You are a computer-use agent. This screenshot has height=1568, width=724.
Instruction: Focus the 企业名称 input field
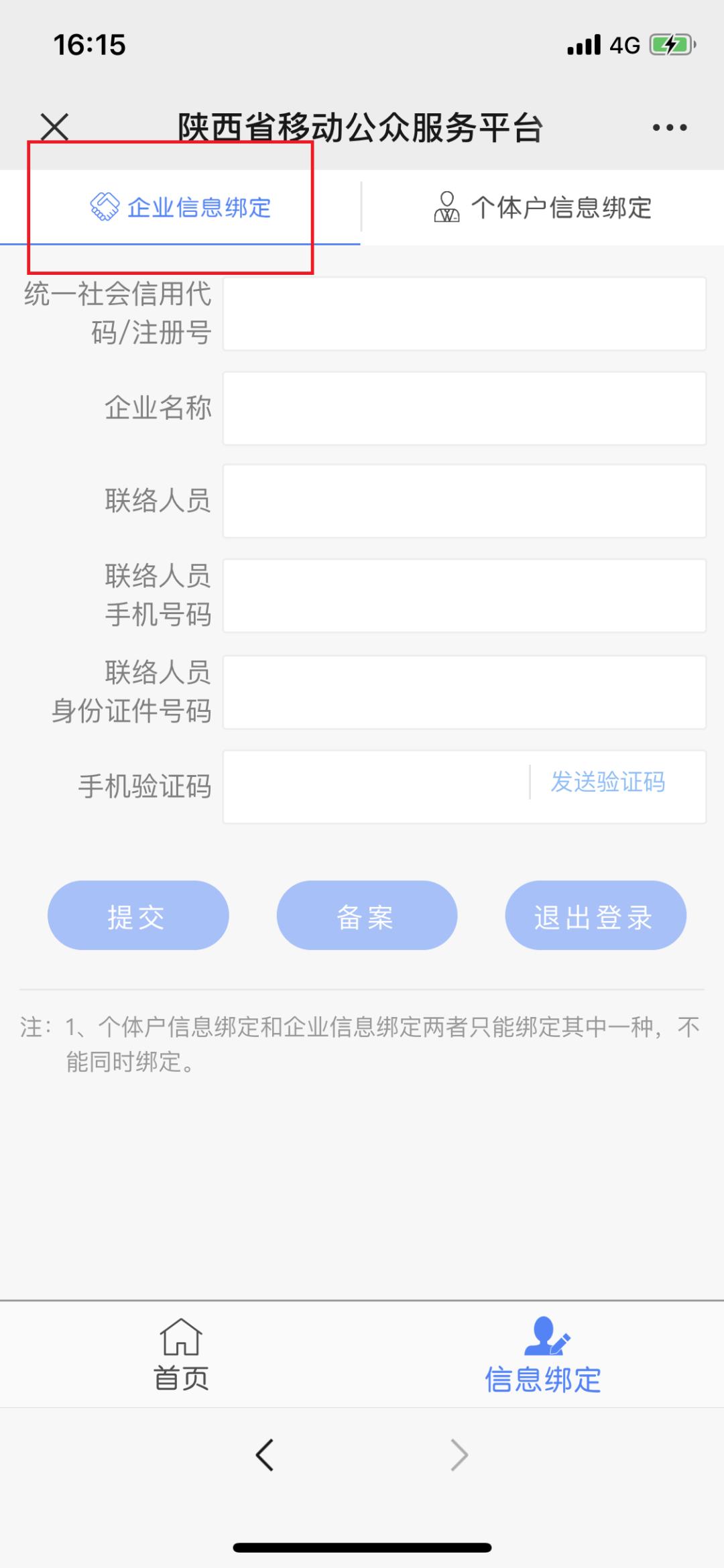pyautogui.click(x=464, y=408)
